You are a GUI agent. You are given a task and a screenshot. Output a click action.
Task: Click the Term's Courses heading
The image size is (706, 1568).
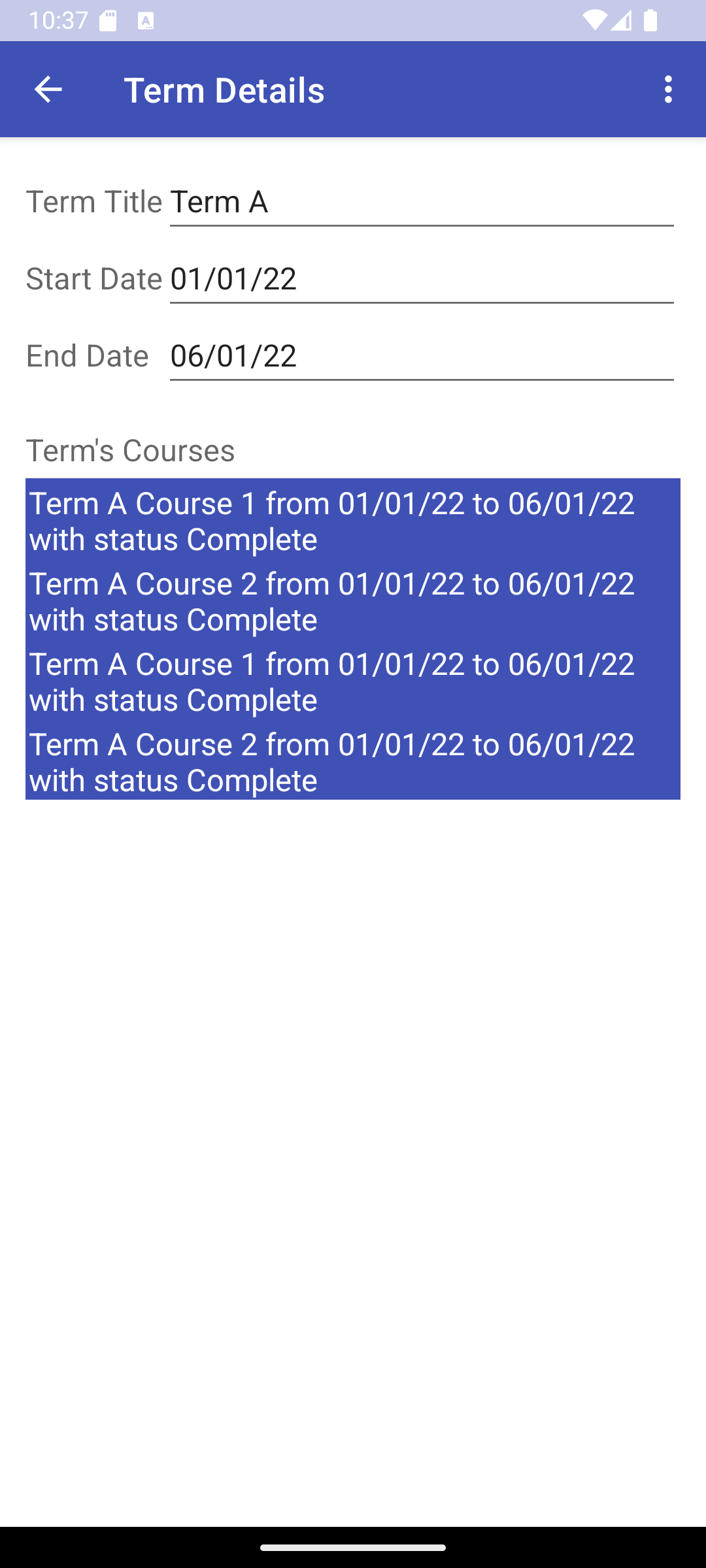click(131, 449)
